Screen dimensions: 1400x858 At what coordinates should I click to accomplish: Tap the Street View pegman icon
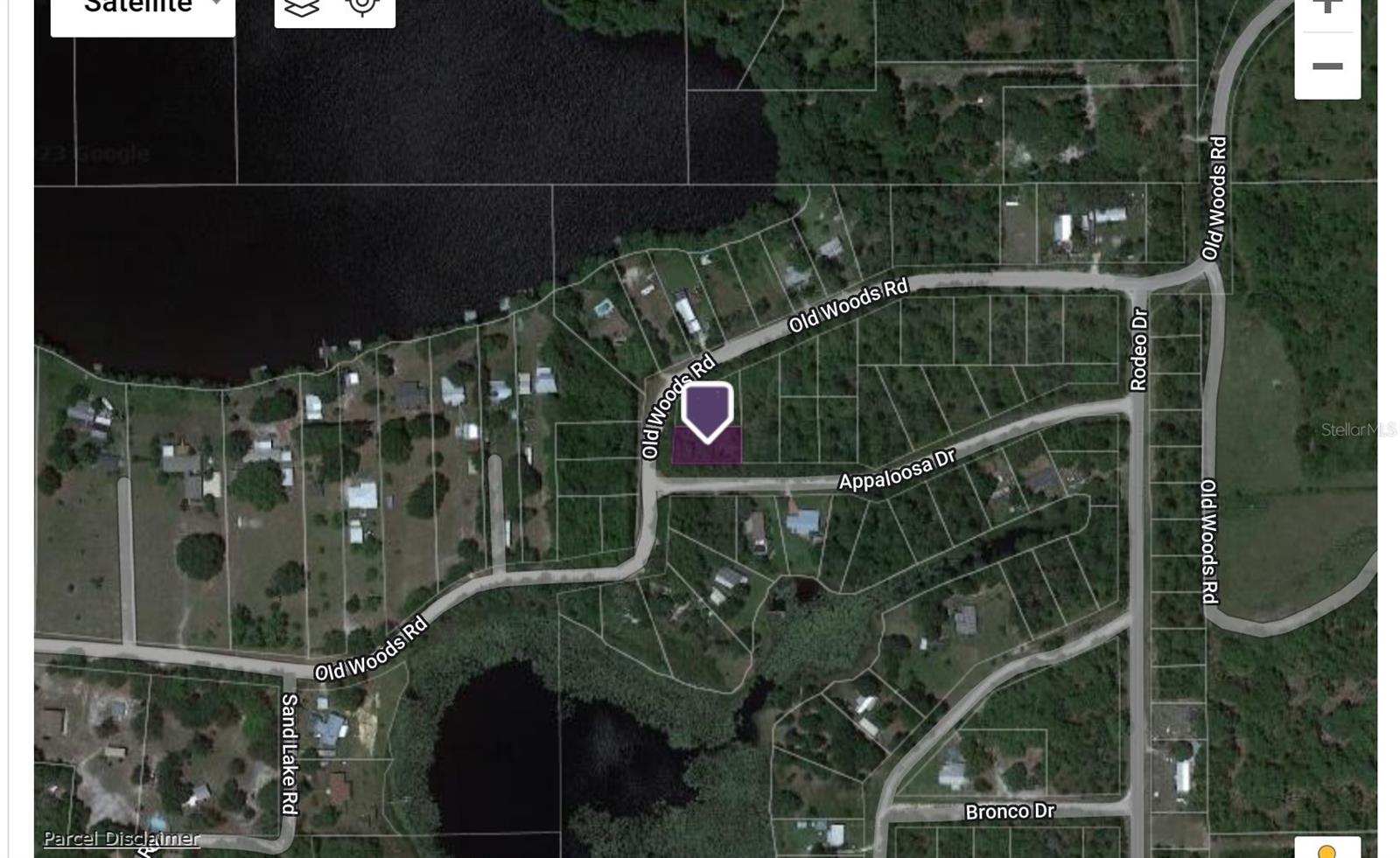click(x=1327, y=850)
